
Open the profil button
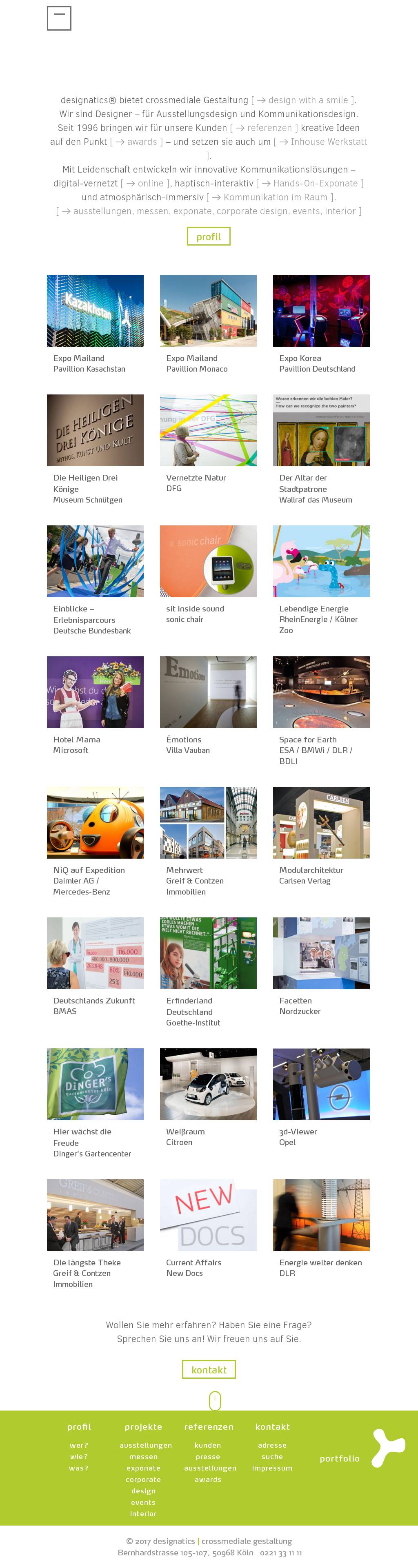tap(209, 237)
